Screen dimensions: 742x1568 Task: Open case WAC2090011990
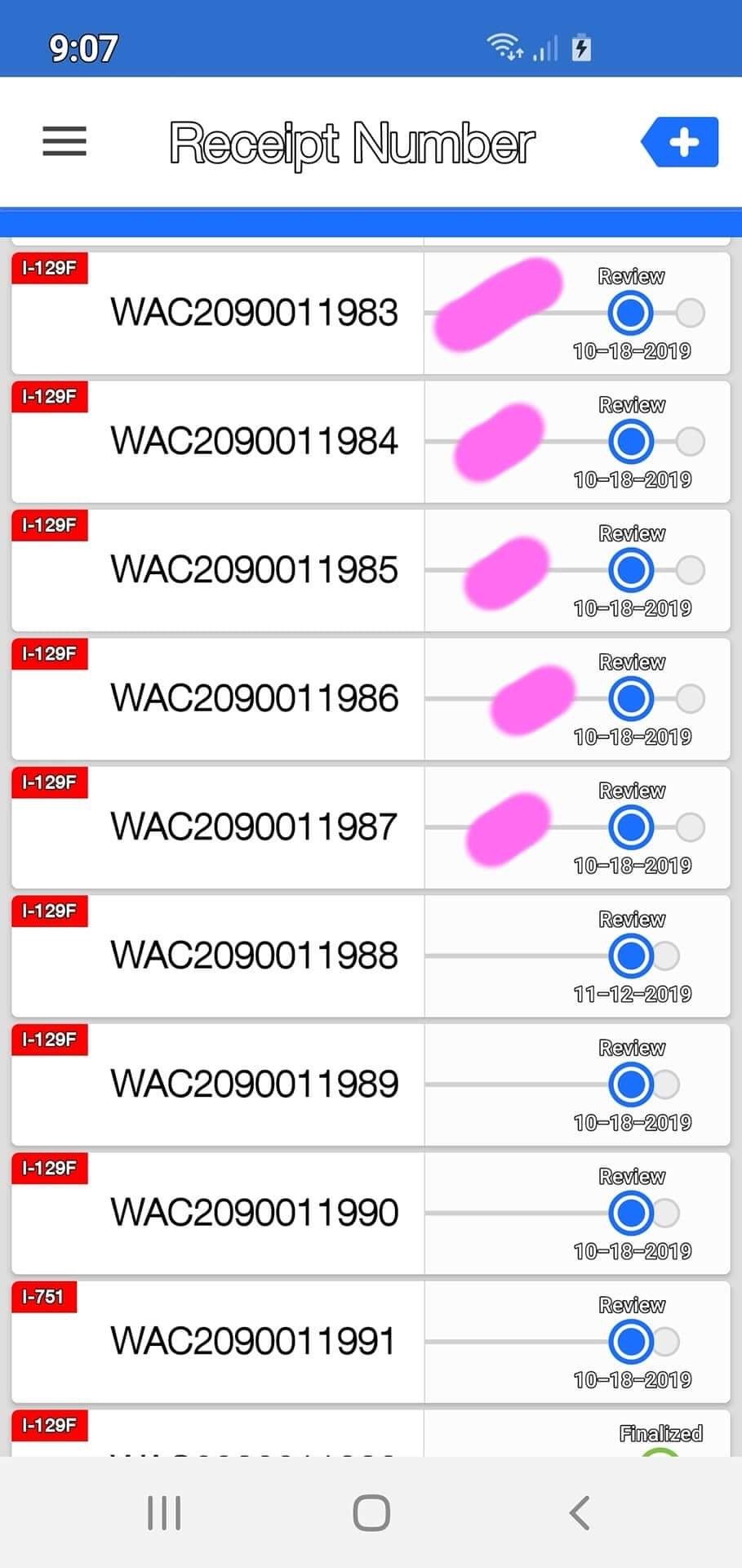371,1214
